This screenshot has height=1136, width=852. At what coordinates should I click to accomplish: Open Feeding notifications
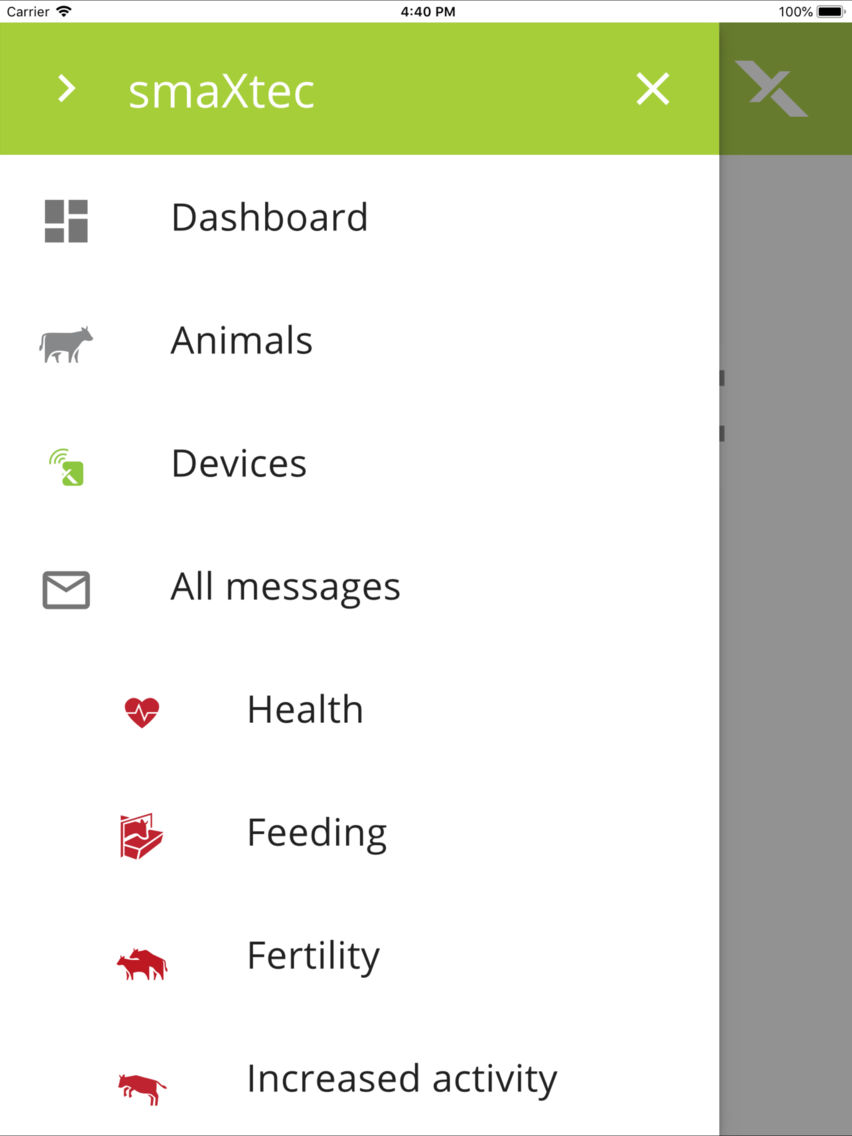tap(317, 832)
